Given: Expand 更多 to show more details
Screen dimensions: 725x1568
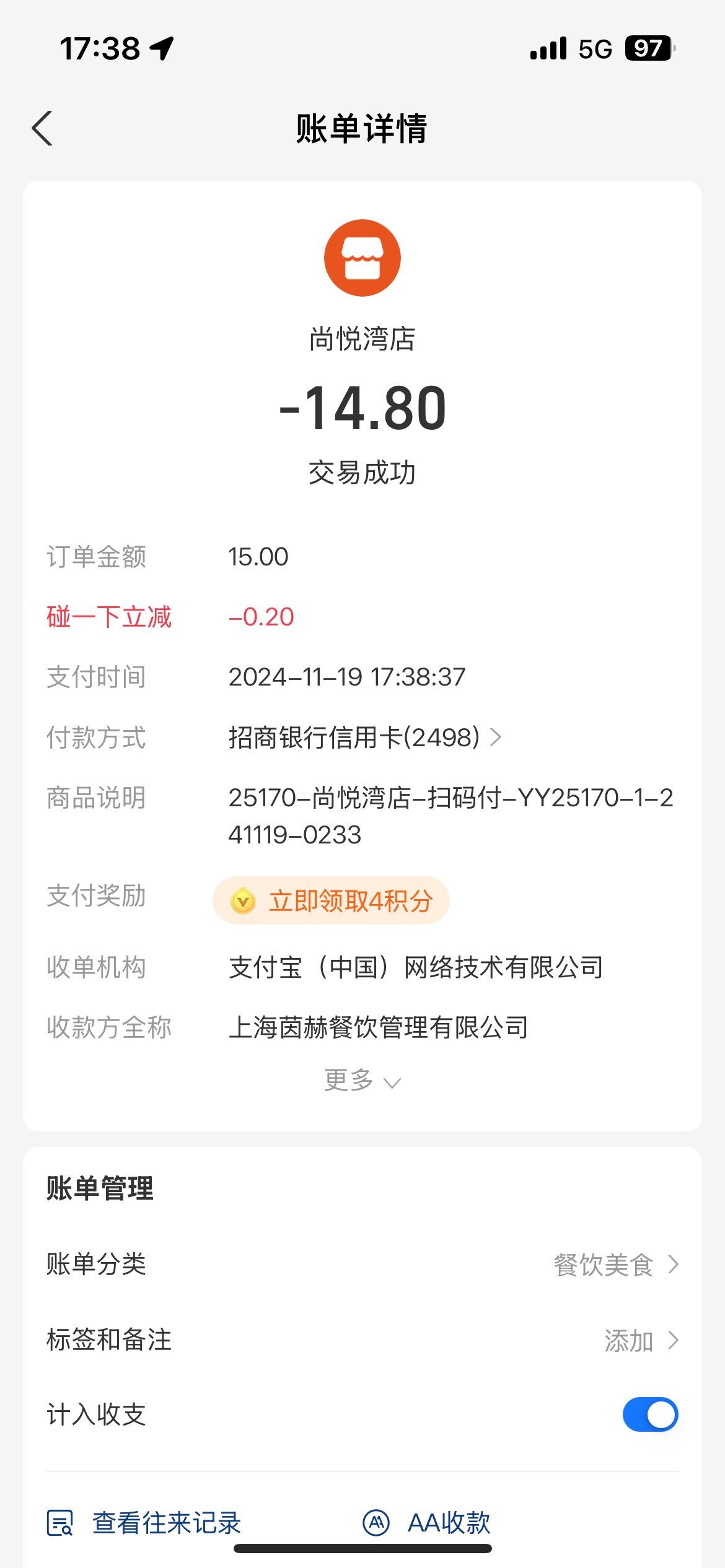Looking at the screenshot, I should coord(362,1081).
